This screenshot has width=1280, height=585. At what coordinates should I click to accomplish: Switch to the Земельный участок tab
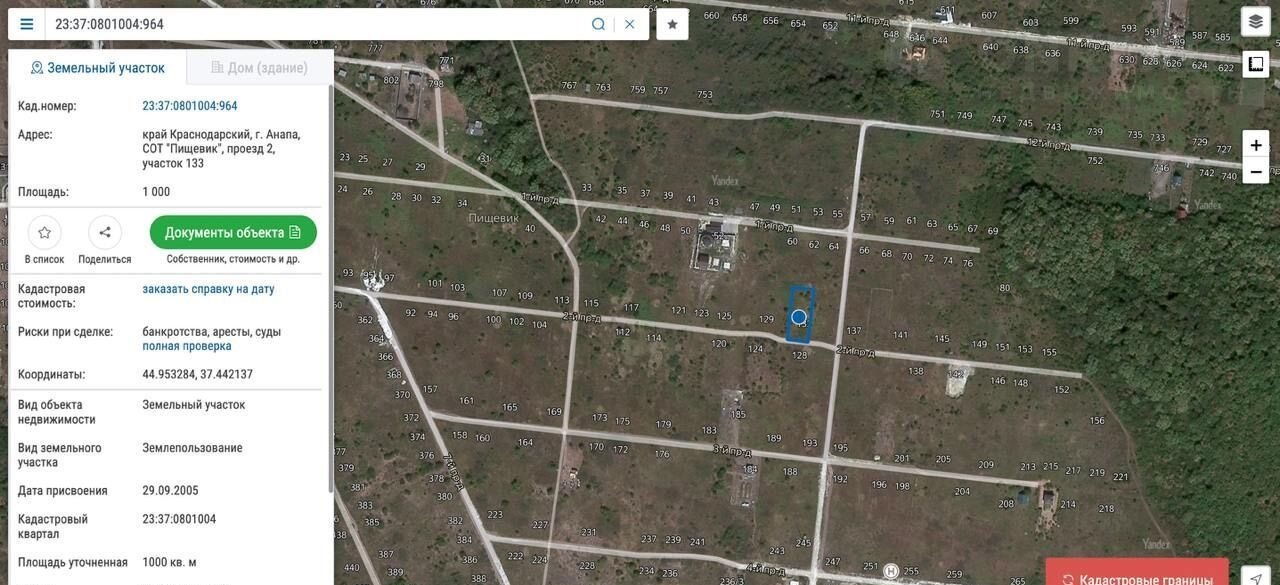point(98,68)
